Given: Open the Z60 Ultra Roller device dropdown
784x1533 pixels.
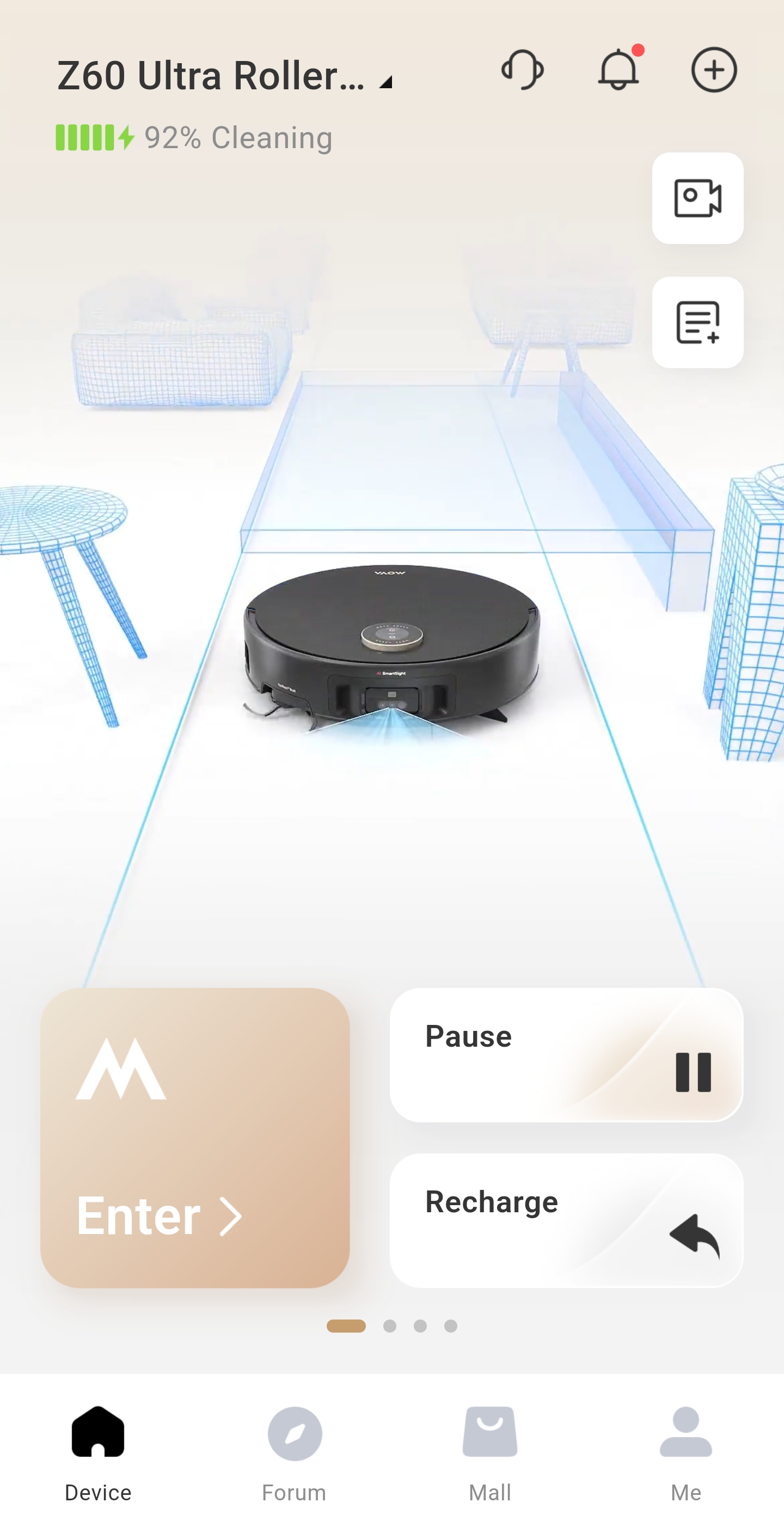Looking at the screenshot, I should (224, 76).
